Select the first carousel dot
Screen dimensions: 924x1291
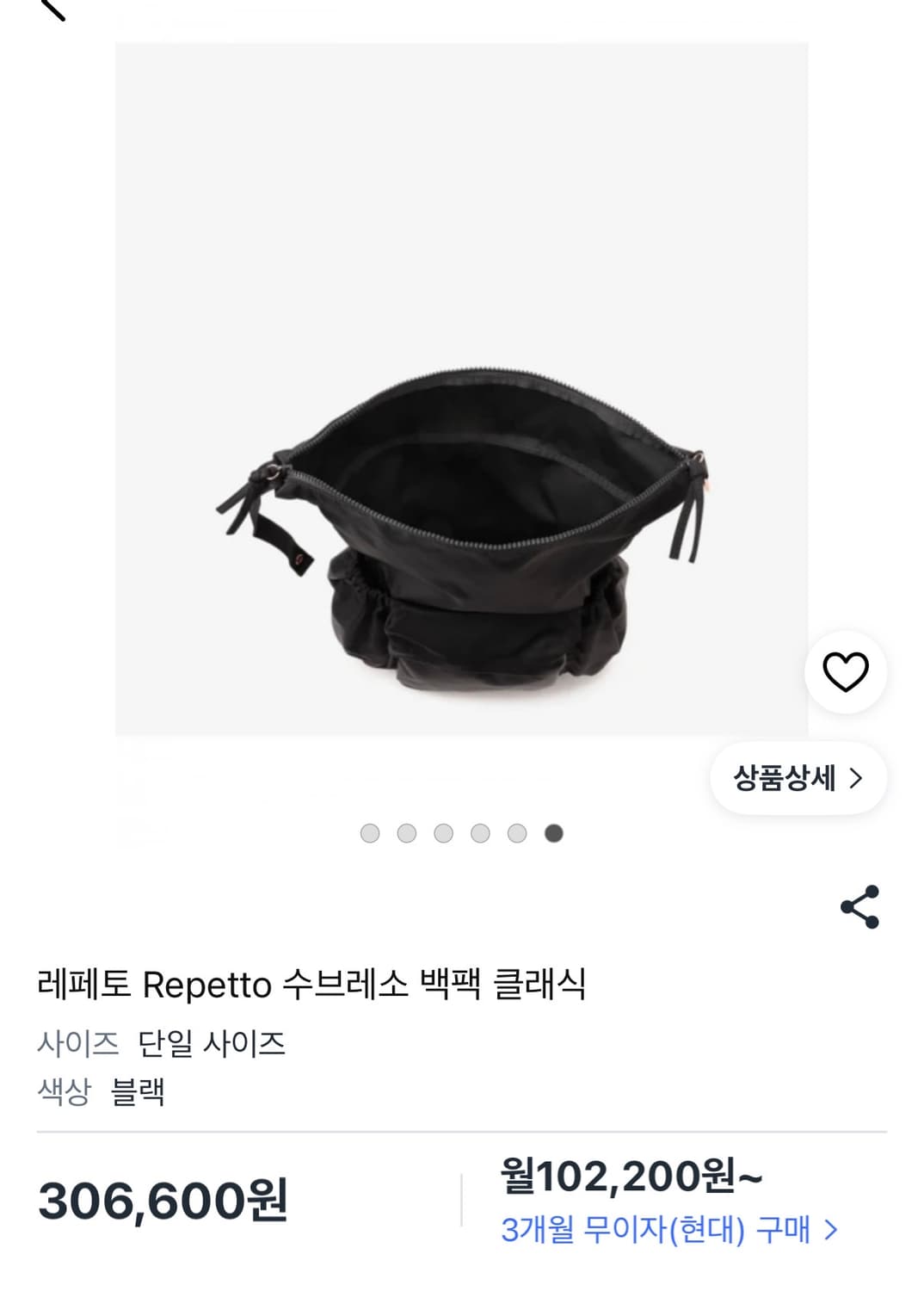click(x=370, y=833)
